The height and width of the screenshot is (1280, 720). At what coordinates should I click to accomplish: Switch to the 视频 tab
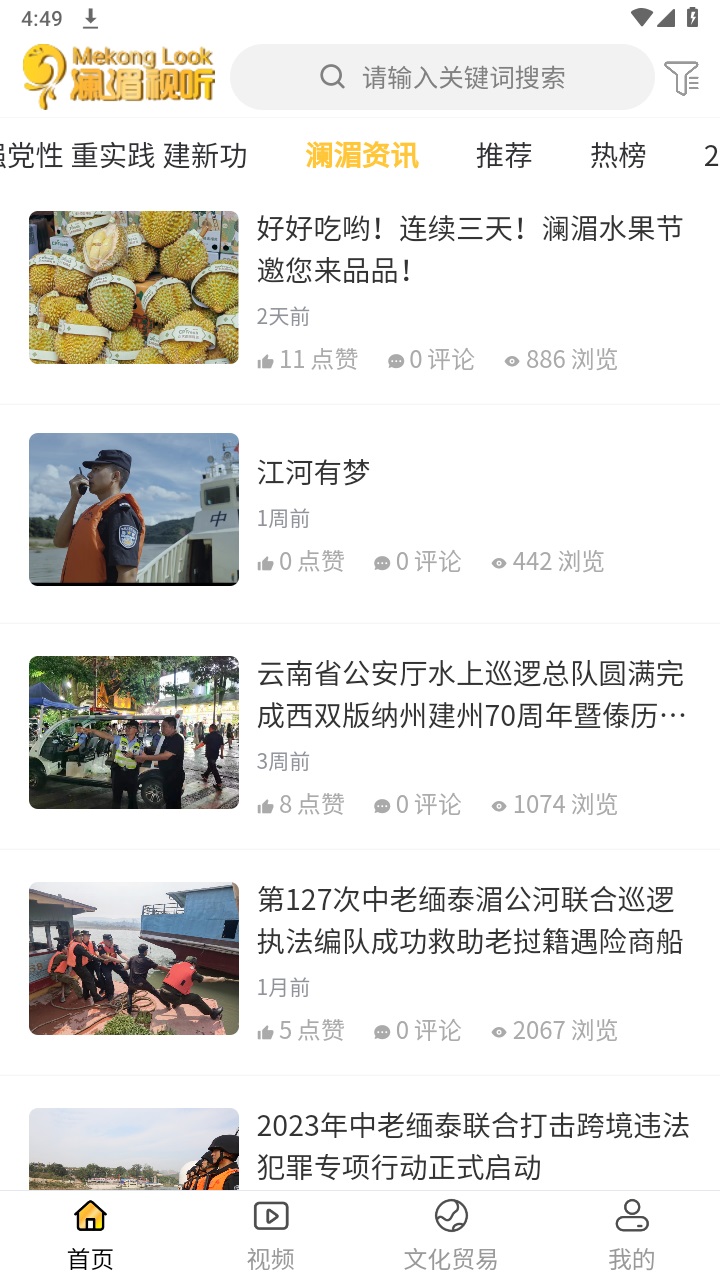tap(271, 1235)
